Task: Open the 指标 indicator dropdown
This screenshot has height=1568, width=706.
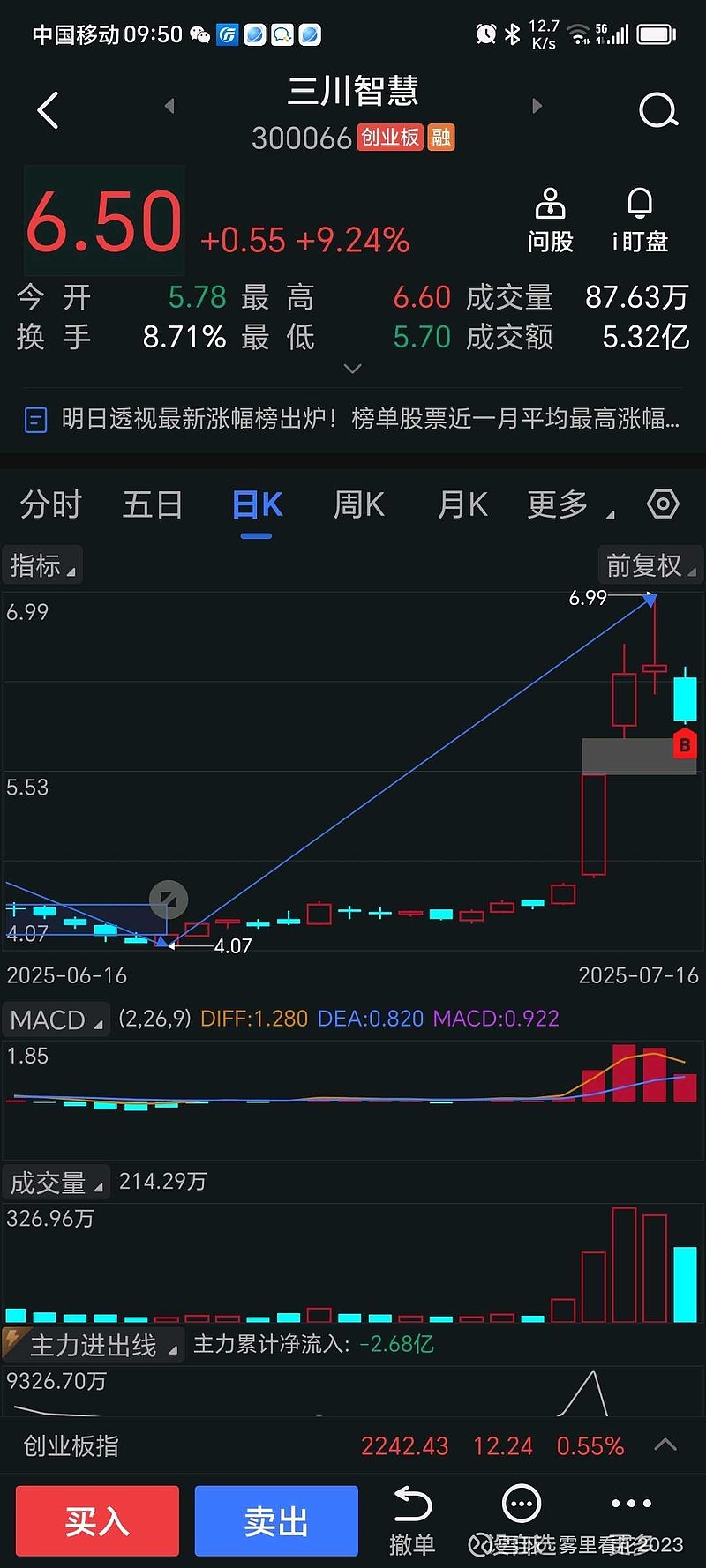Action: click(x=42, y=565)
